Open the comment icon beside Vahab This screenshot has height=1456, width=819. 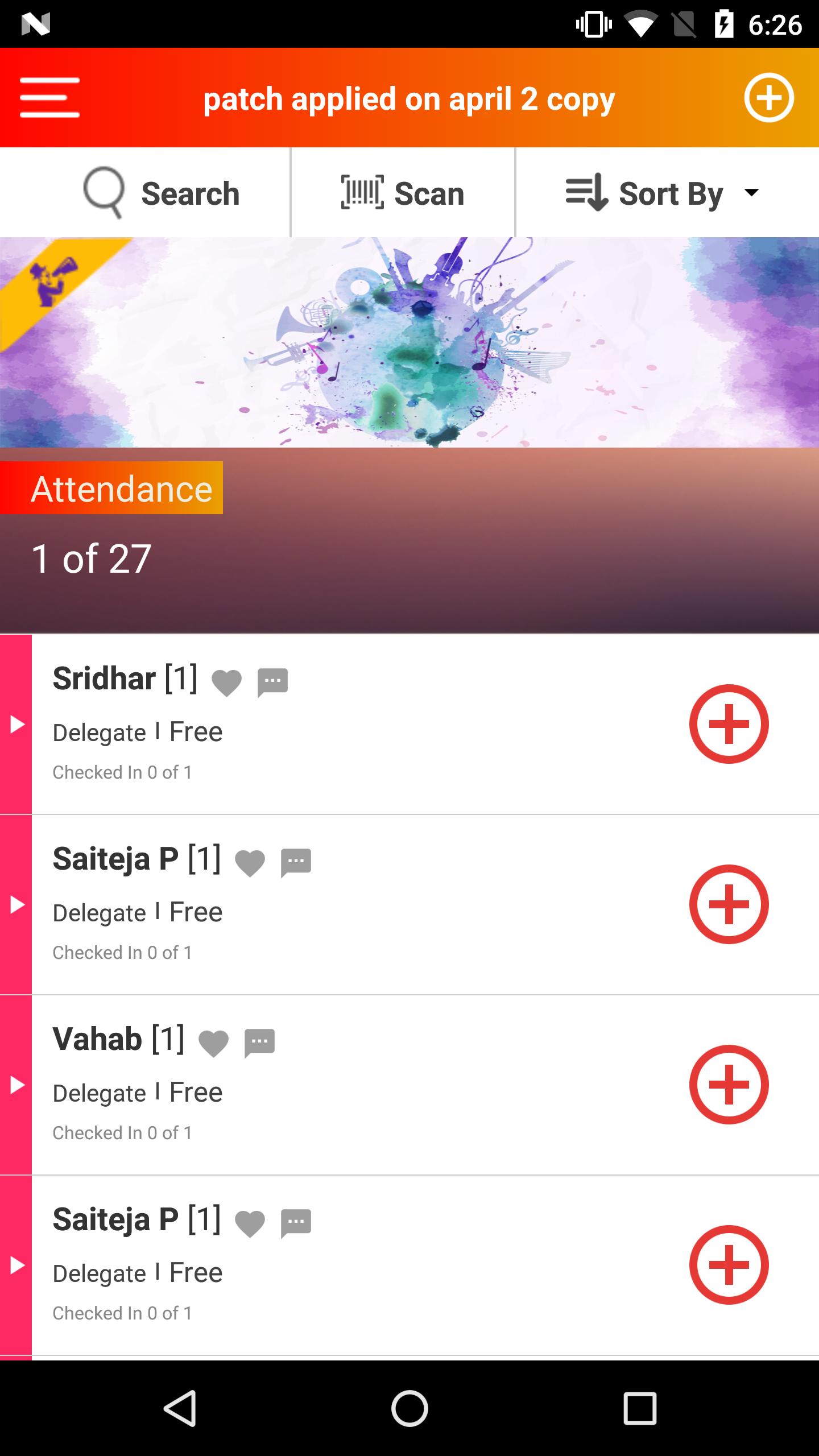coord(259,1043)
